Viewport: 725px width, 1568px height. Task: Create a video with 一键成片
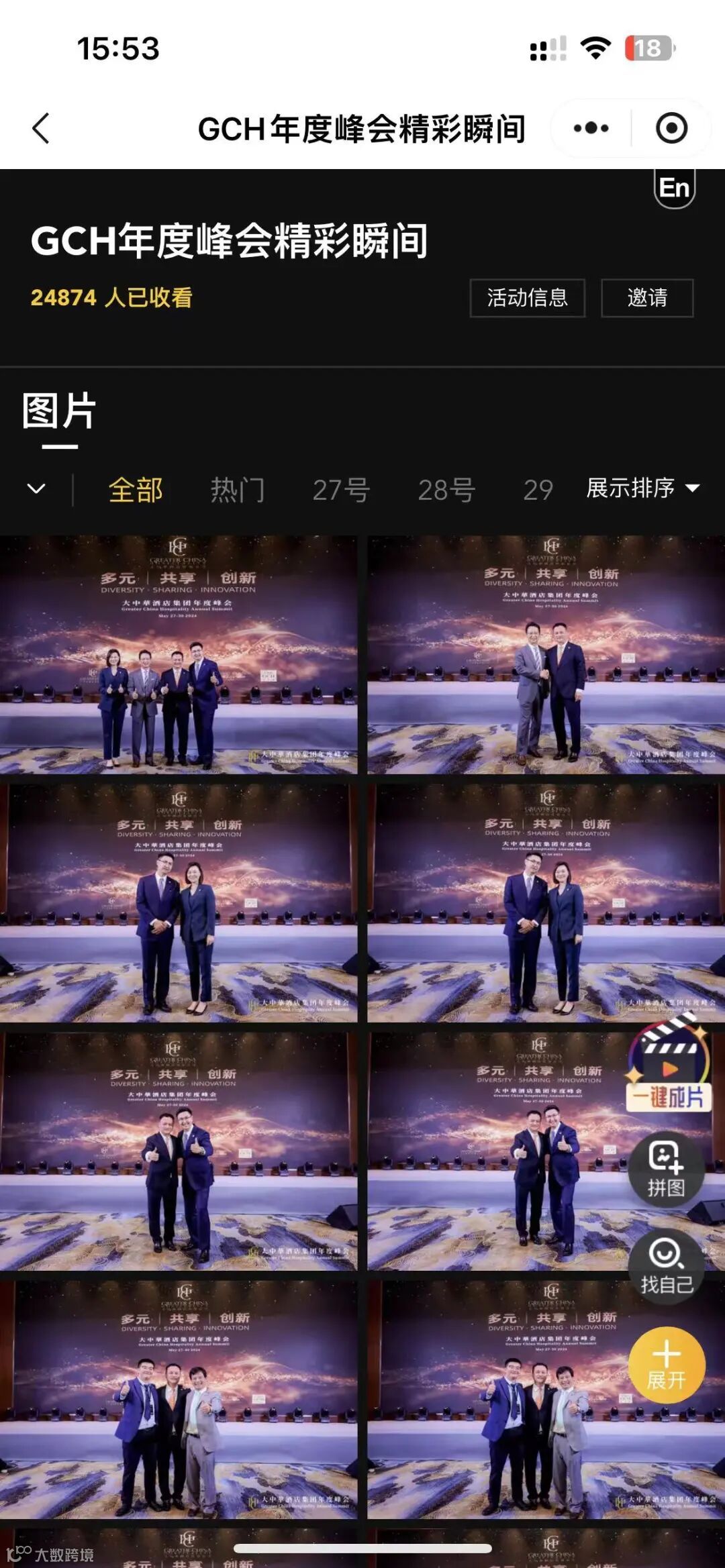(667, 1065)
